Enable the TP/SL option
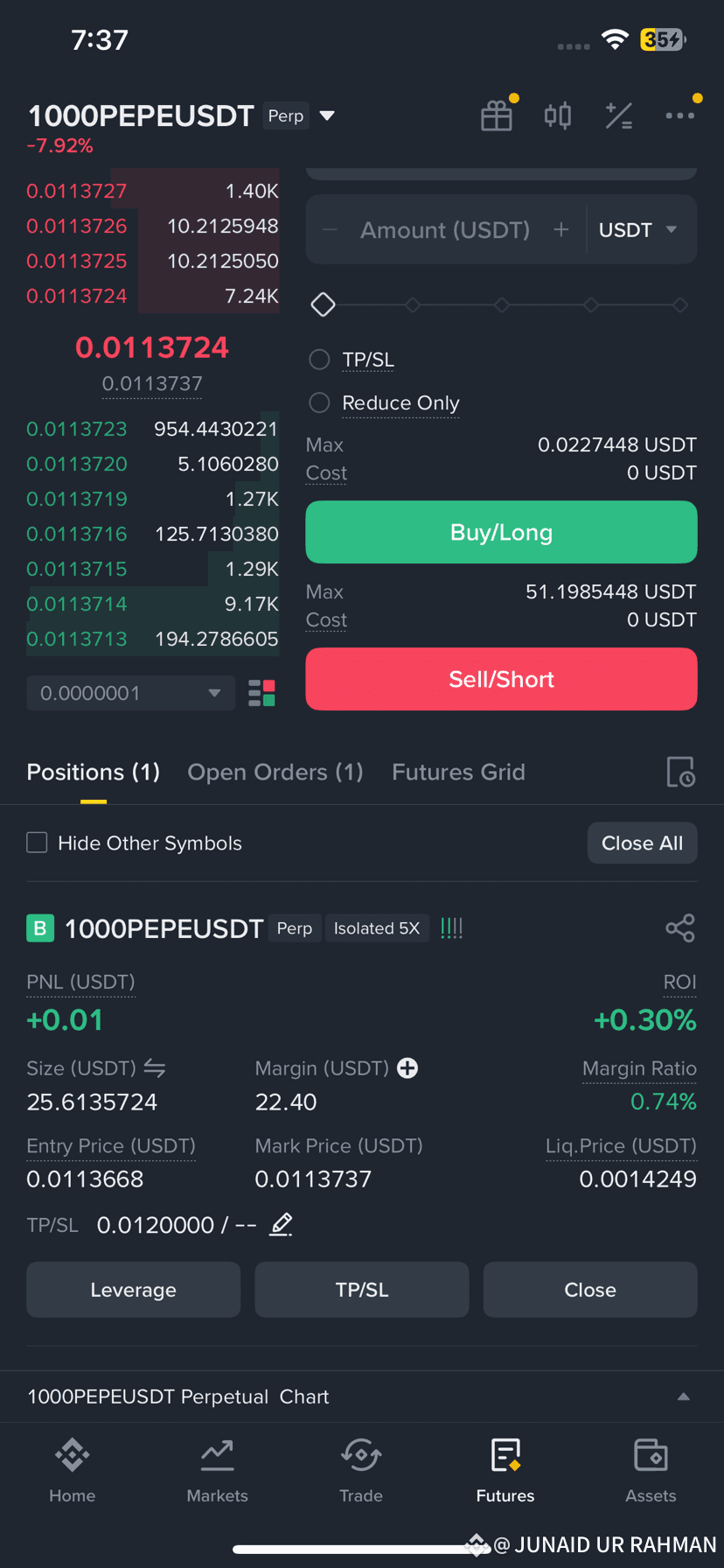Image resolution: width=724 pixels, height=1568 pixels. [320, 360]
